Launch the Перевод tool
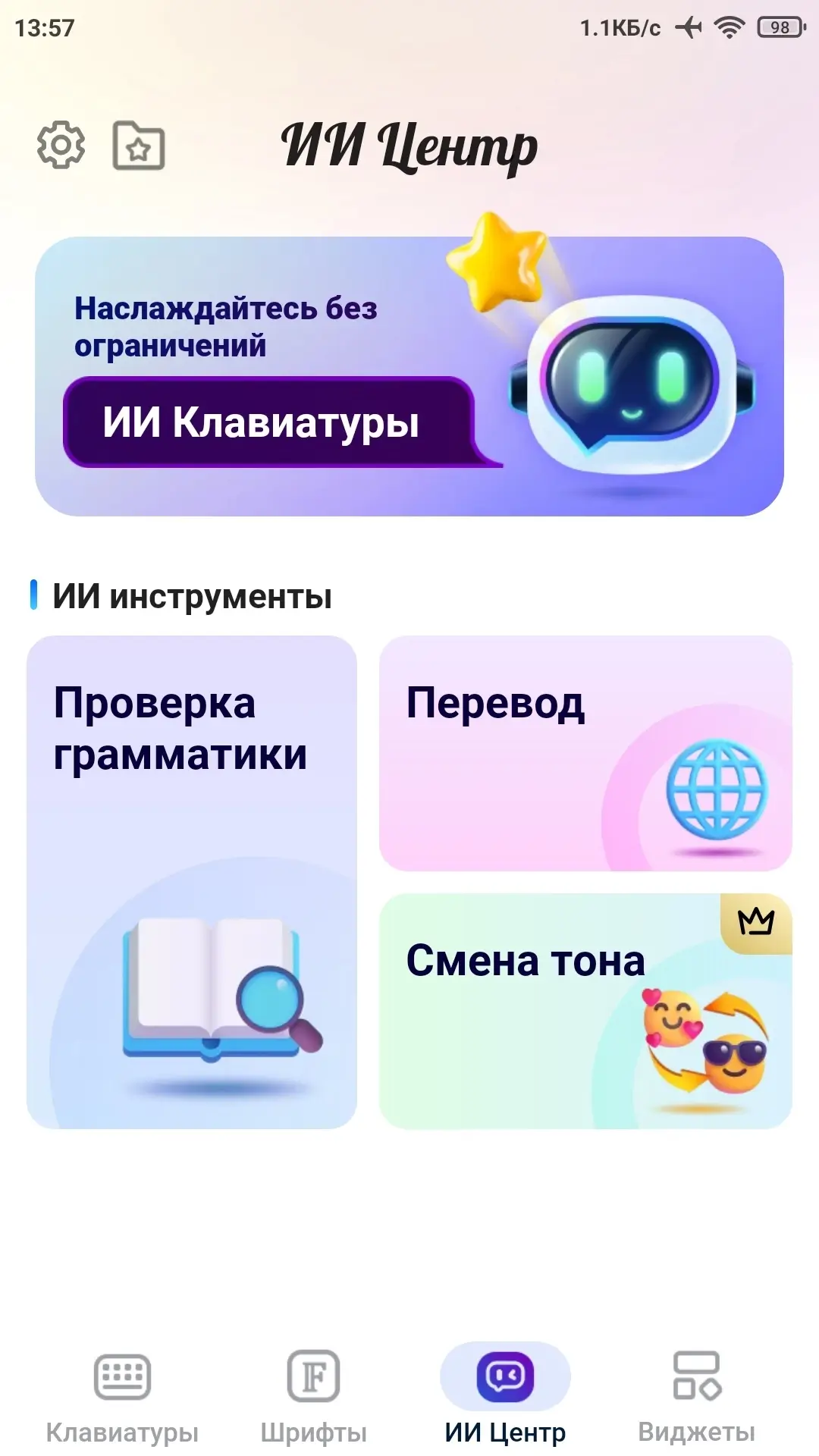This screenshot has height=1456, width=819. [585, 753]
